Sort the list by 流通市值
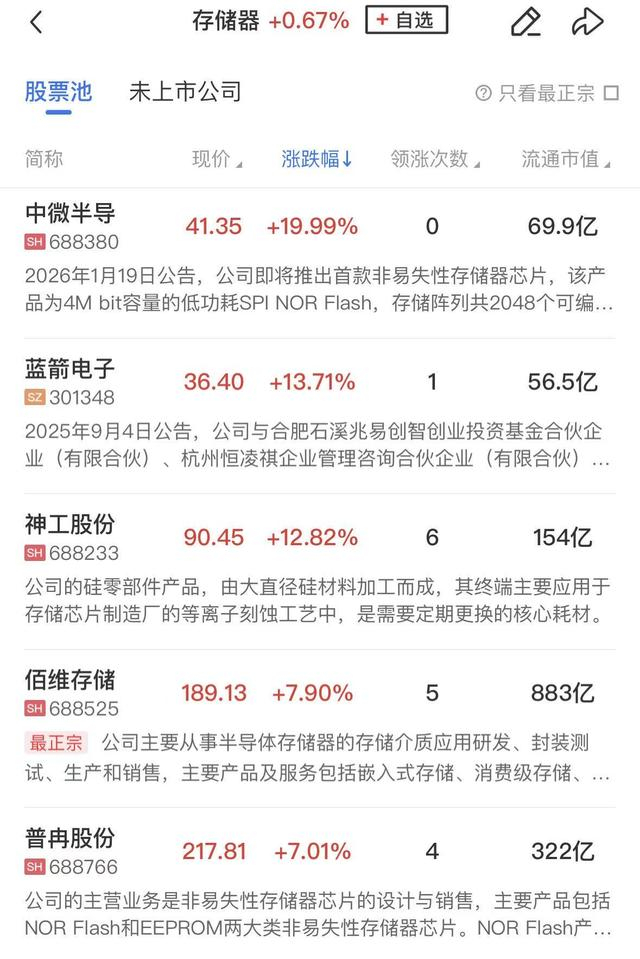Screen dimensions: 640x959 tap(565, 159)
